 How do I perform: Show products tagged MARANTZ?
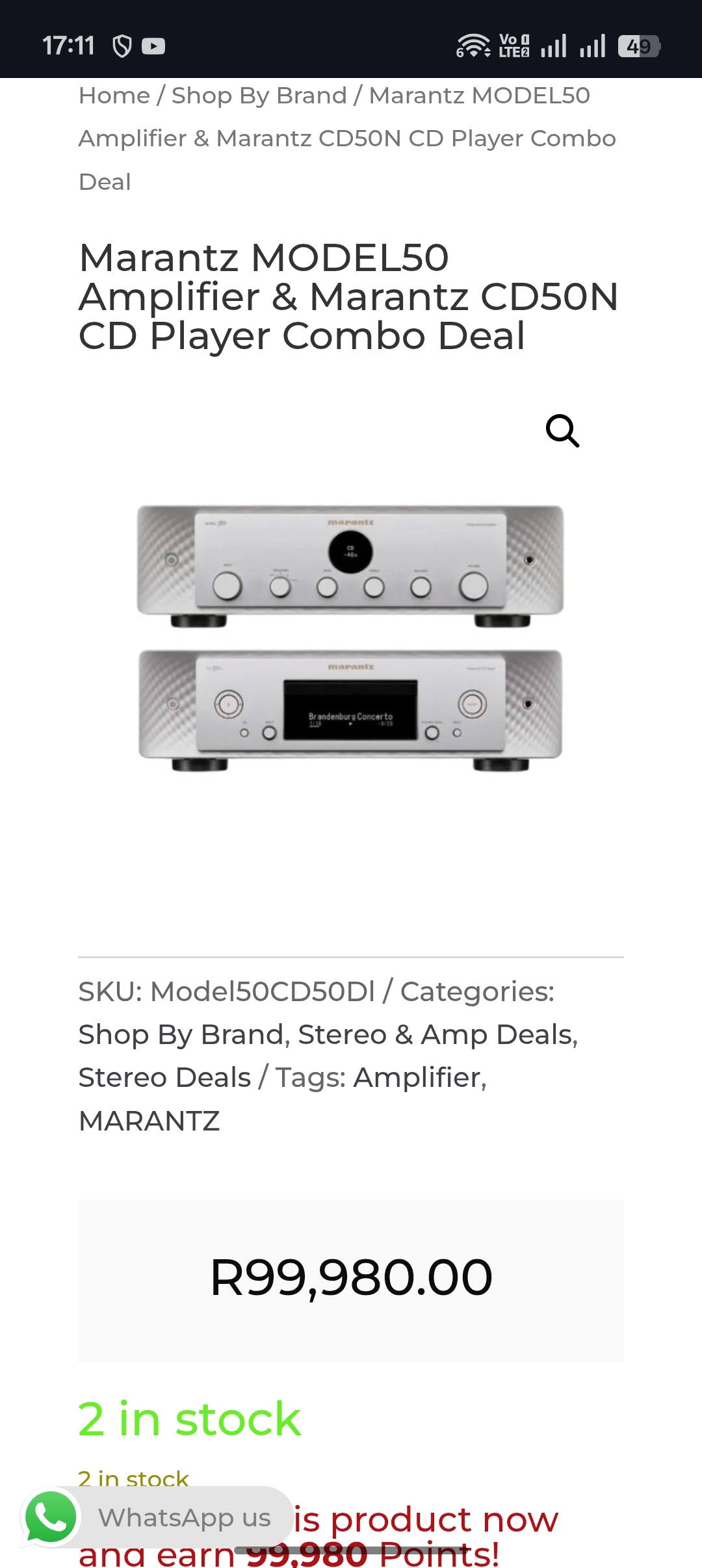point(149,1121)
